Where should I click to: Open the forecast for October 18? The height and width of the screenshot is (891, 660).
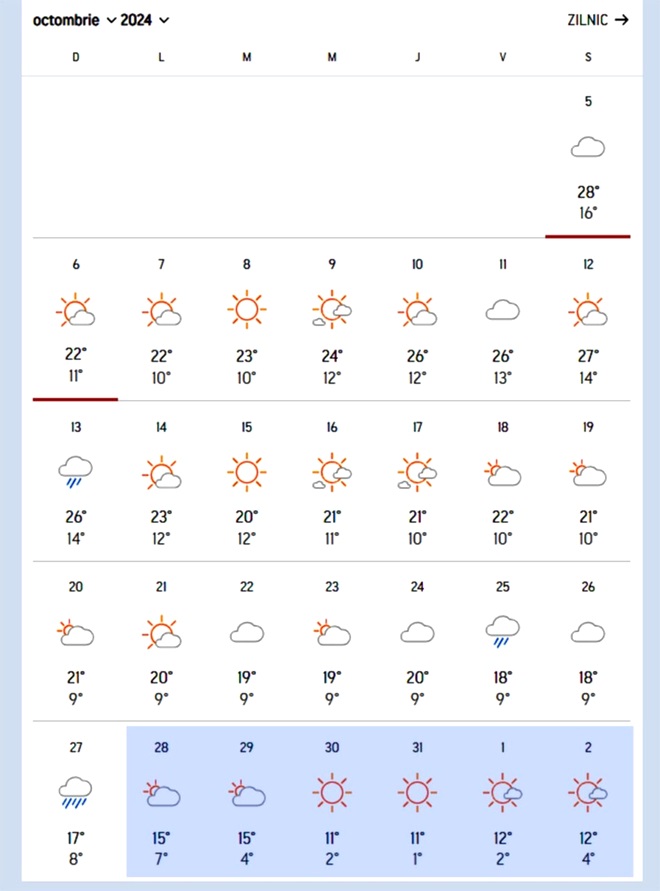pyautogui.click(x=502, y=482)
